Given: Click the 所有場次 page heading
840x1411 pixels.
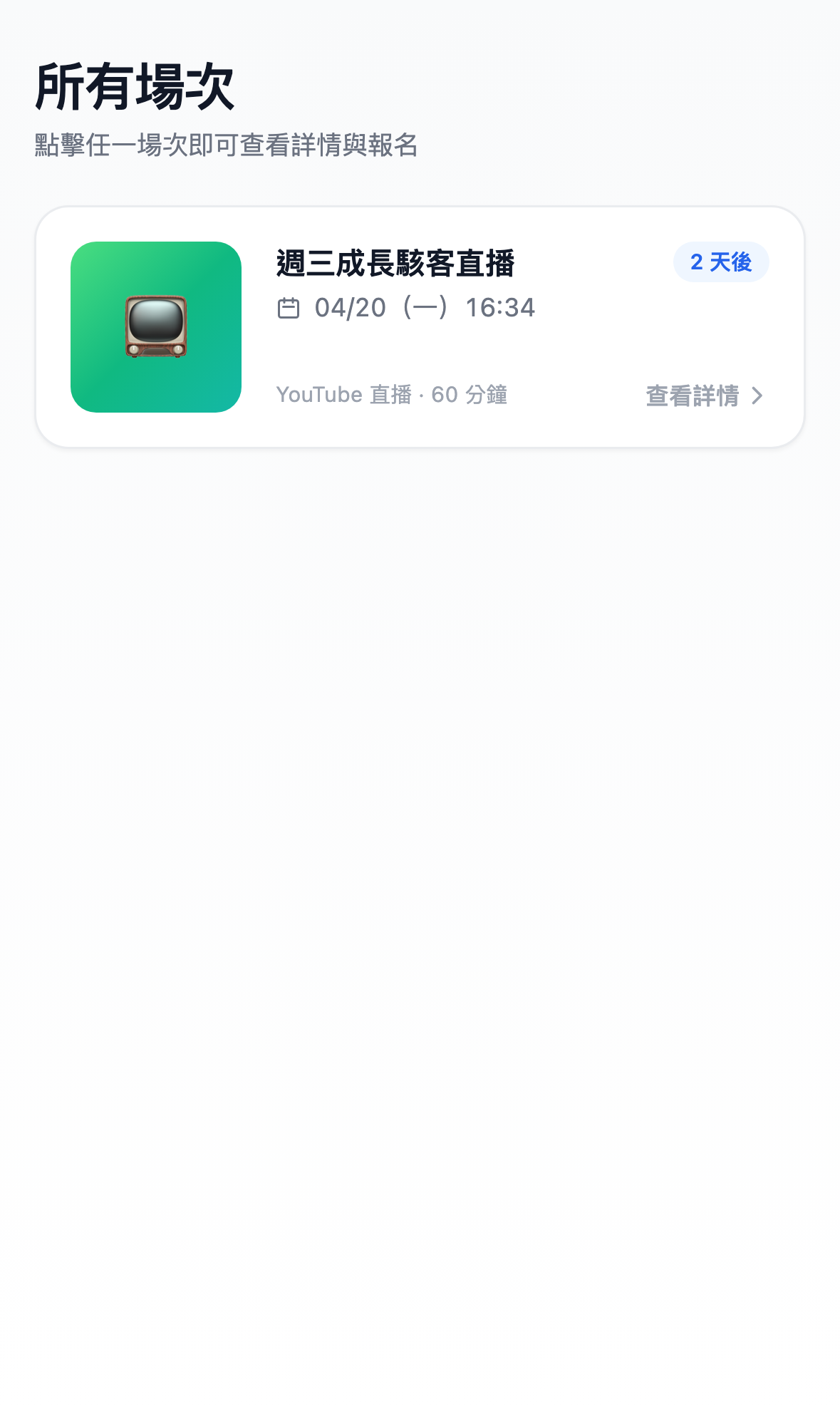Looking at the screenshot, I should pos(135,84).
